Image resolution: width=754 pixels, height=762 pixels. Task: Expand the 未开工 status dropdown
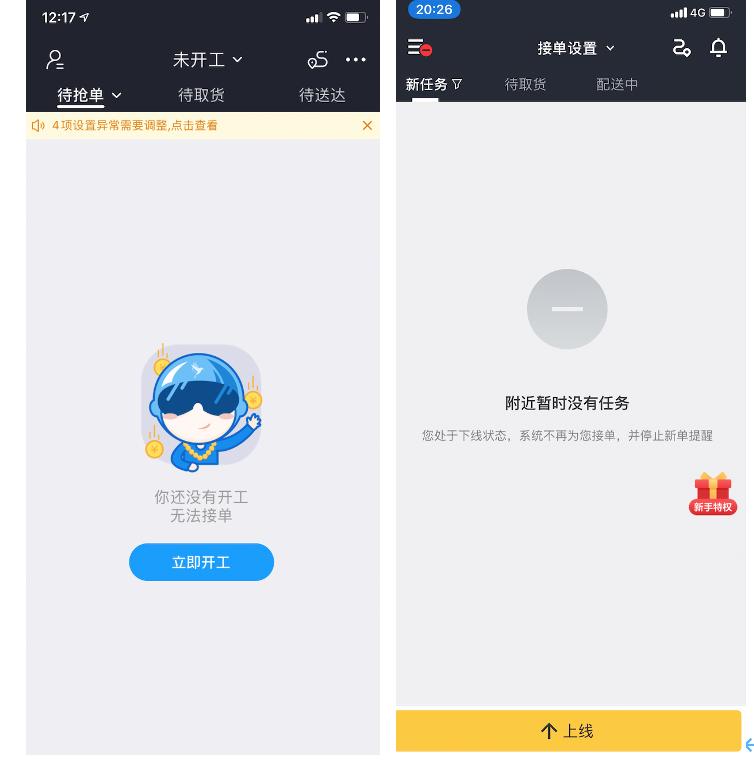point(207,60)
